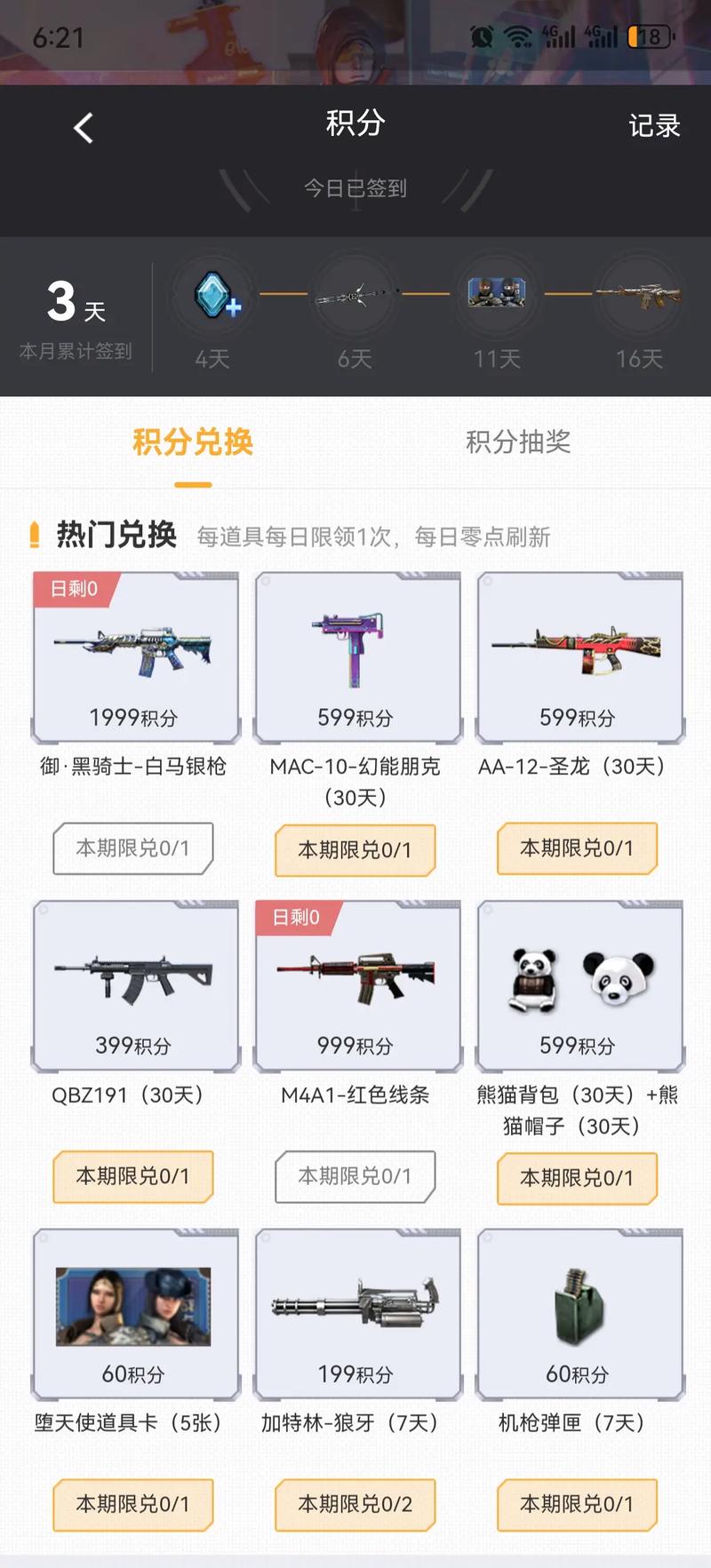The image size is (711, 1568).
Task: Select the AA-12-圣龙 weapon image
Action: (577, 649)
